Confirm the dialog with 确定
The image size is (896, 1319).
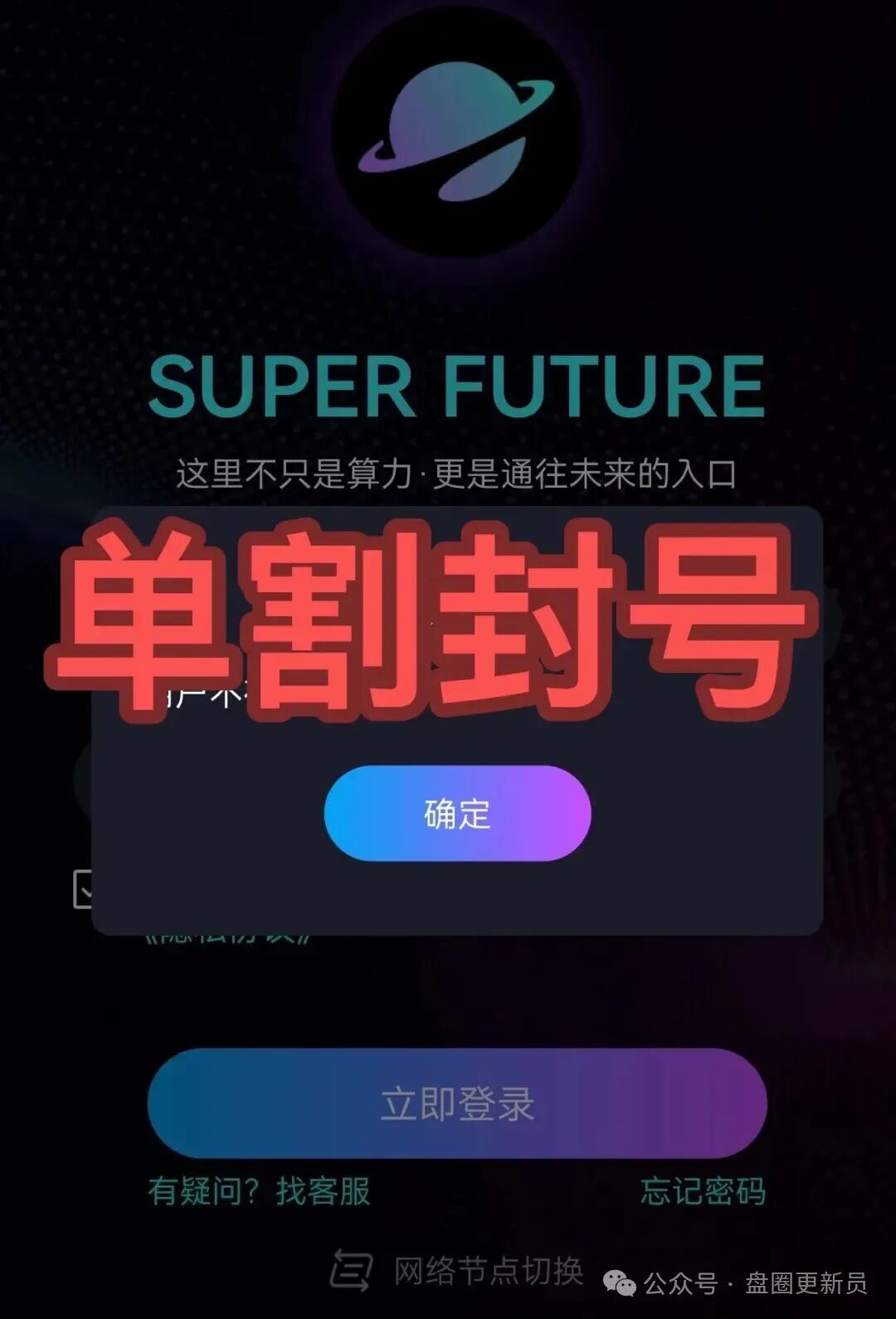457,814
